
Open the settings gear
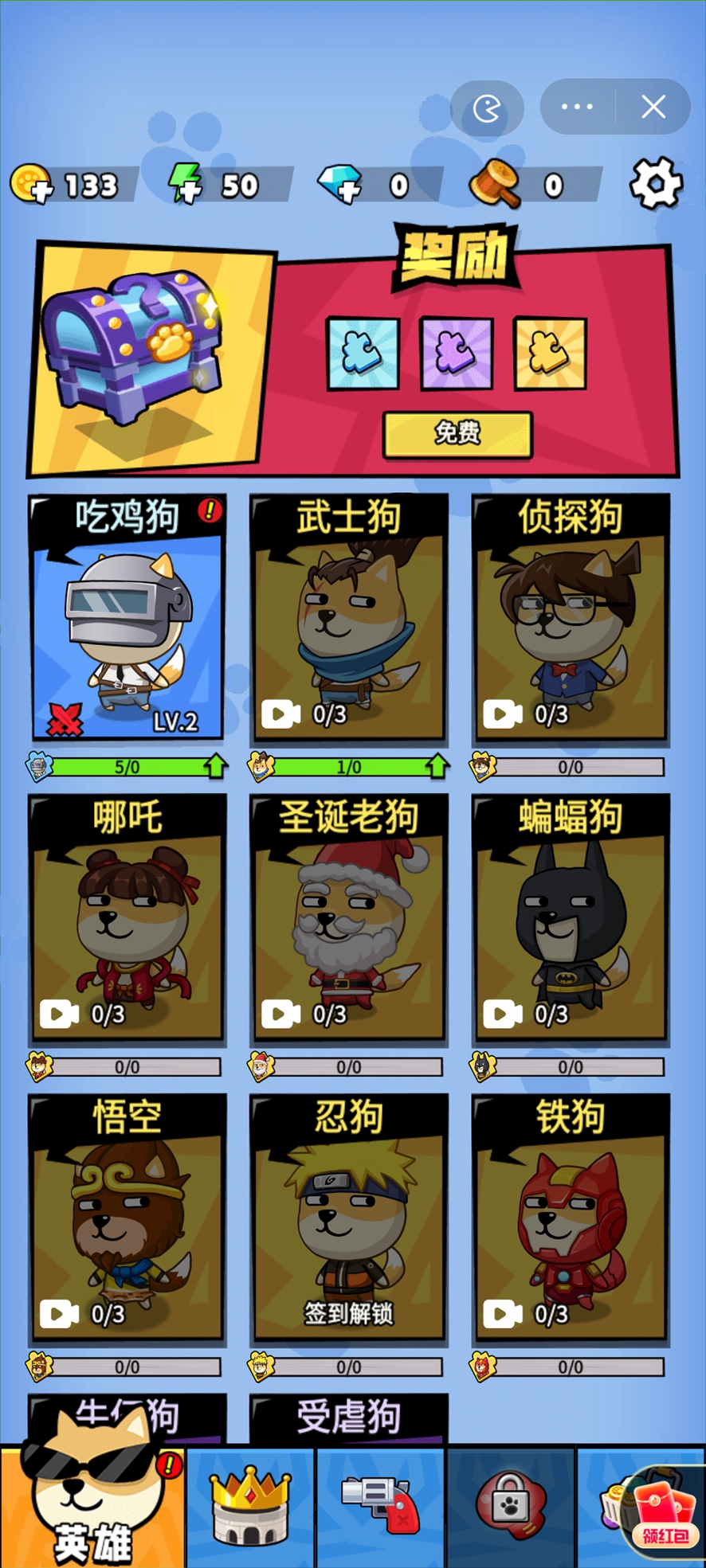[655, 183]
